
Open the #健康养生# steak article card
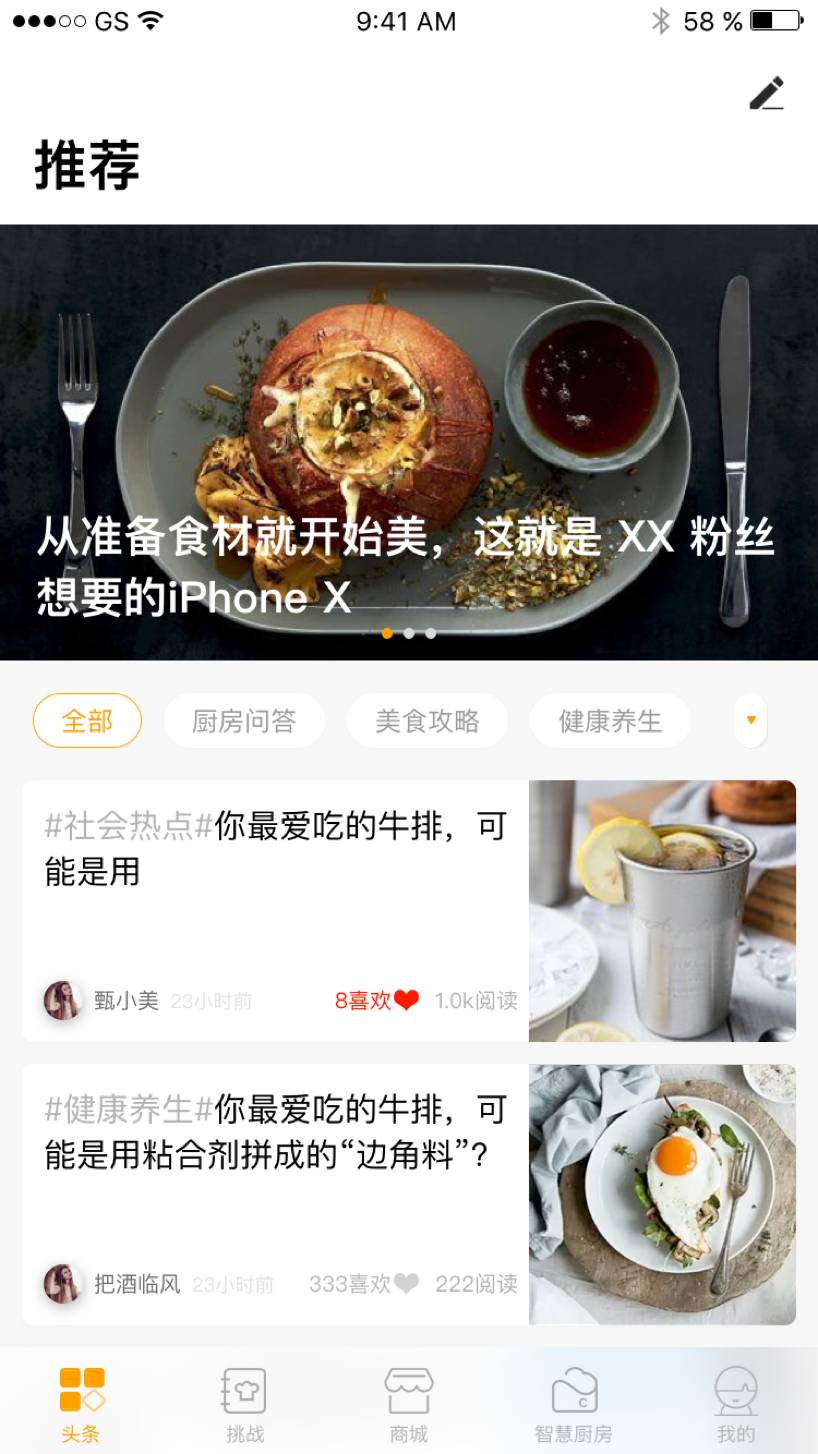pyautogui.click(x=409, y=1195)
